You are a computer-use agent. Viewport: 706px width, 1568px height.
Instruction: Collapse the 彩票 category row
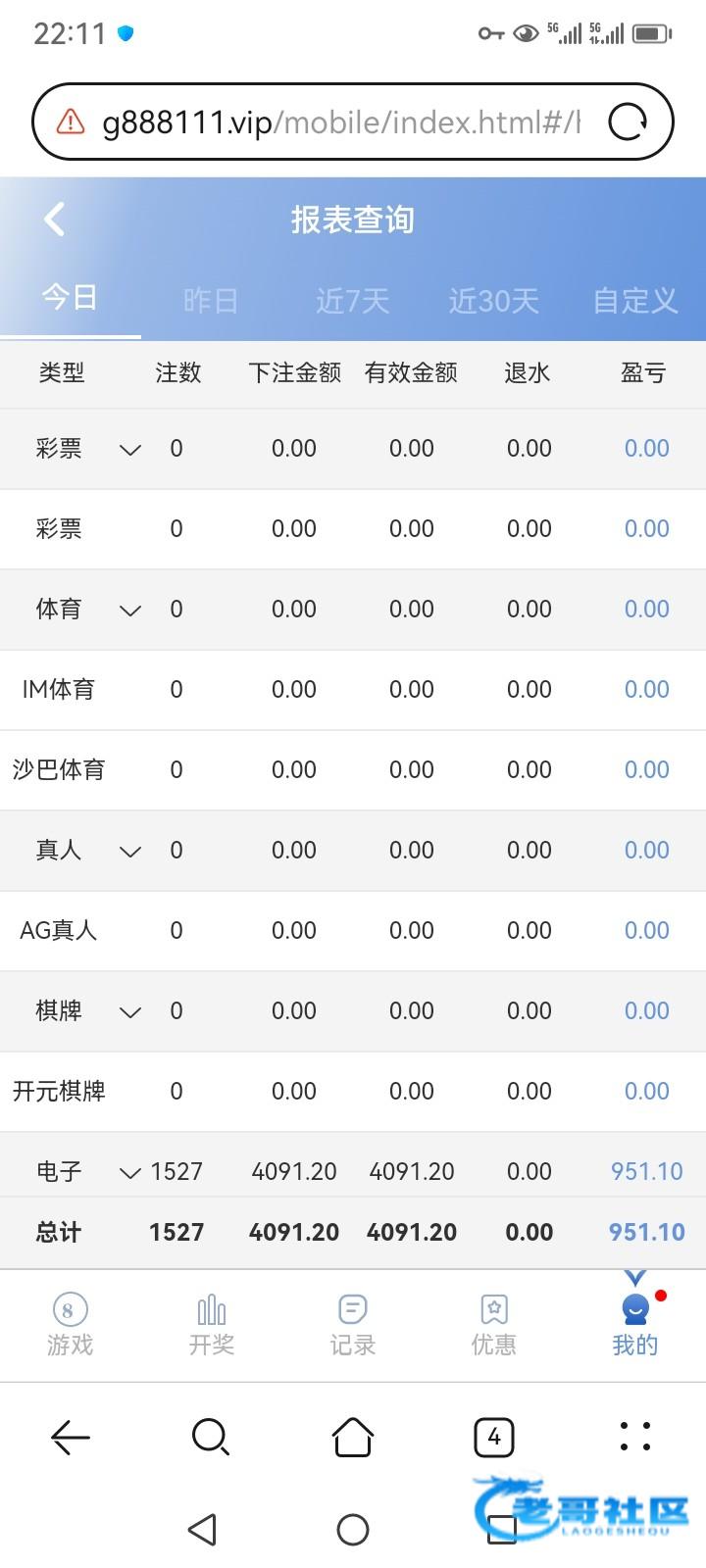129,450
